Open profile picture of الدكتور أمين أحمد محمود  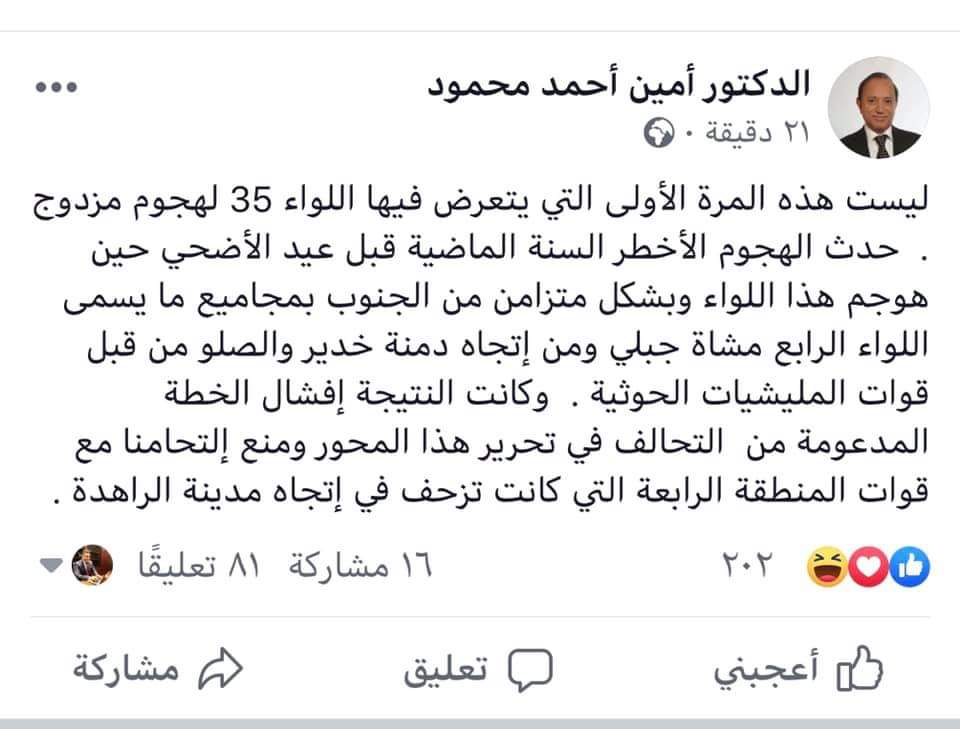[x=884, y=107]
